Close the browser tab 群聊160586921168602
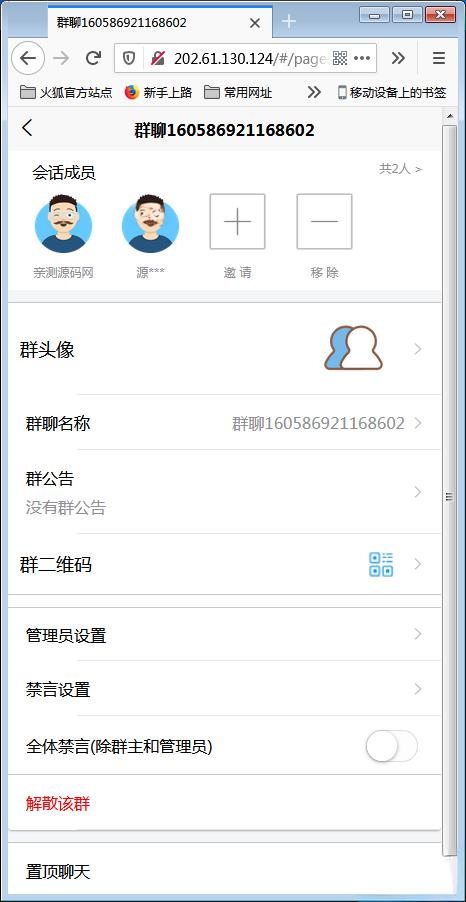The height and width of the screenshot is (902, 466). pyautogui.click(x=255, y=23)
